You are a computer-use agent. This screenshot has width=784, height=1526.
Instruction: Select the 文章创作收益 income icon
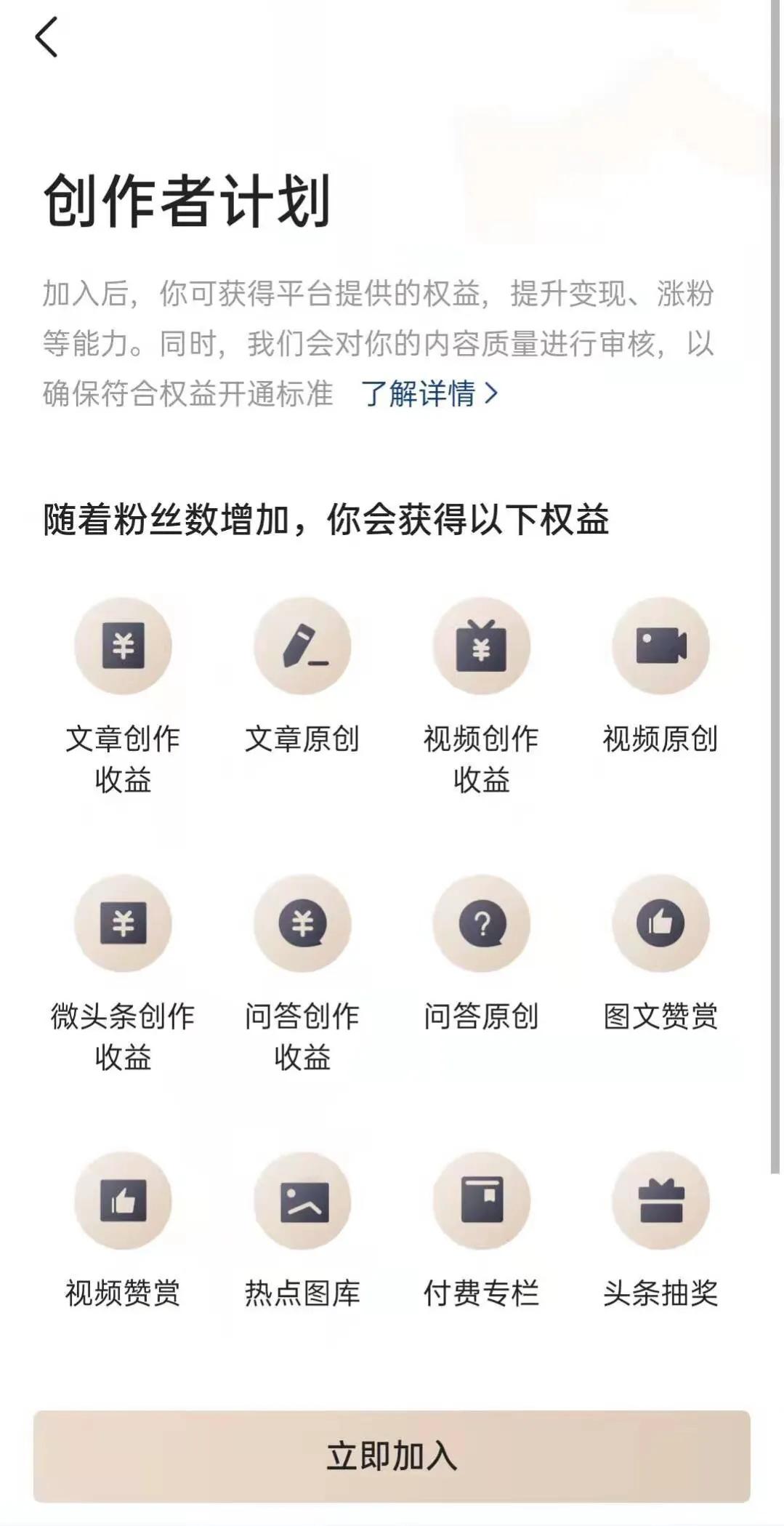point(122,646)
